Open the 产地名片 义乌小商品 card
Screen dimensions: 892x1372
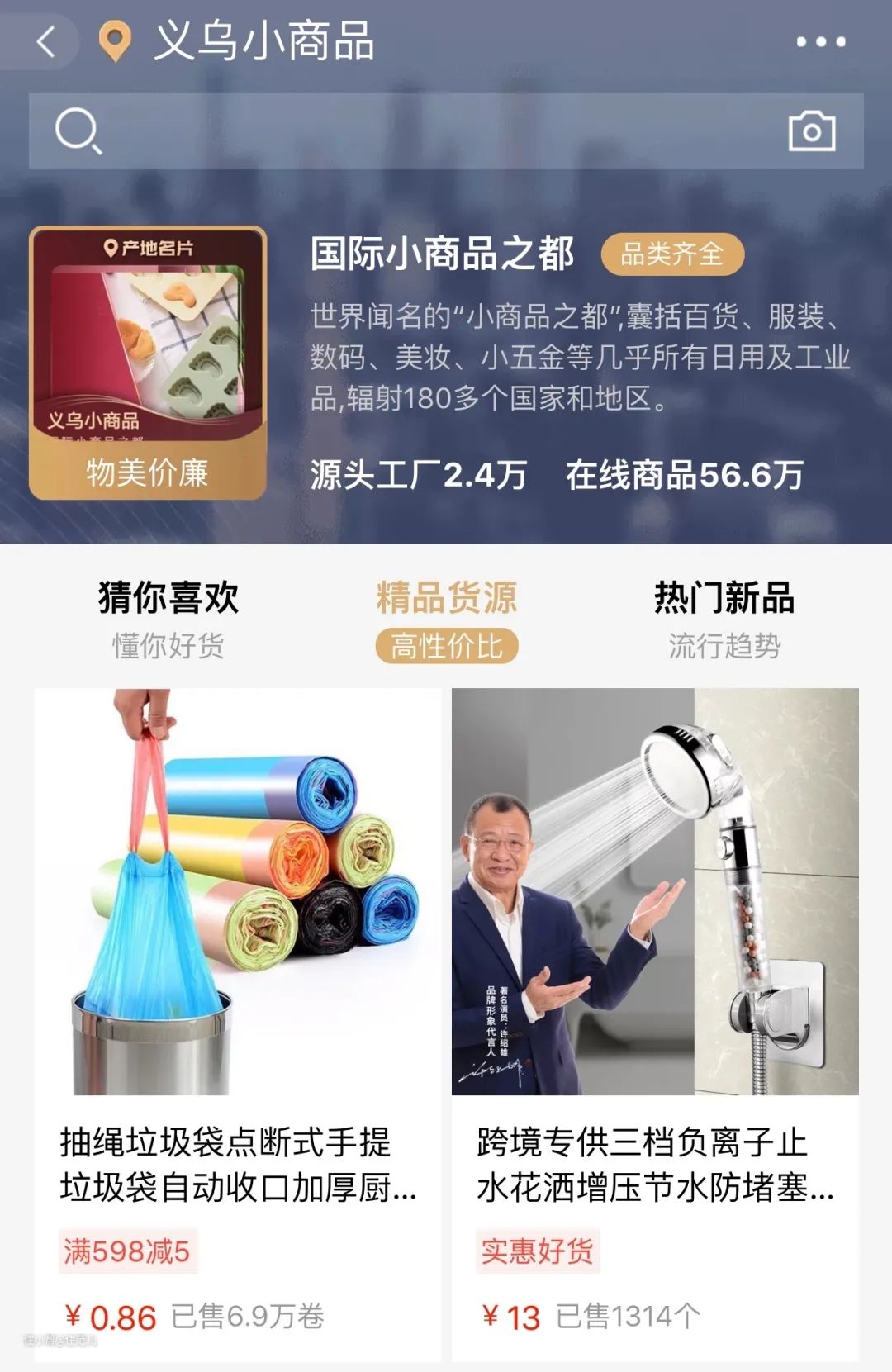pos(148,363)
